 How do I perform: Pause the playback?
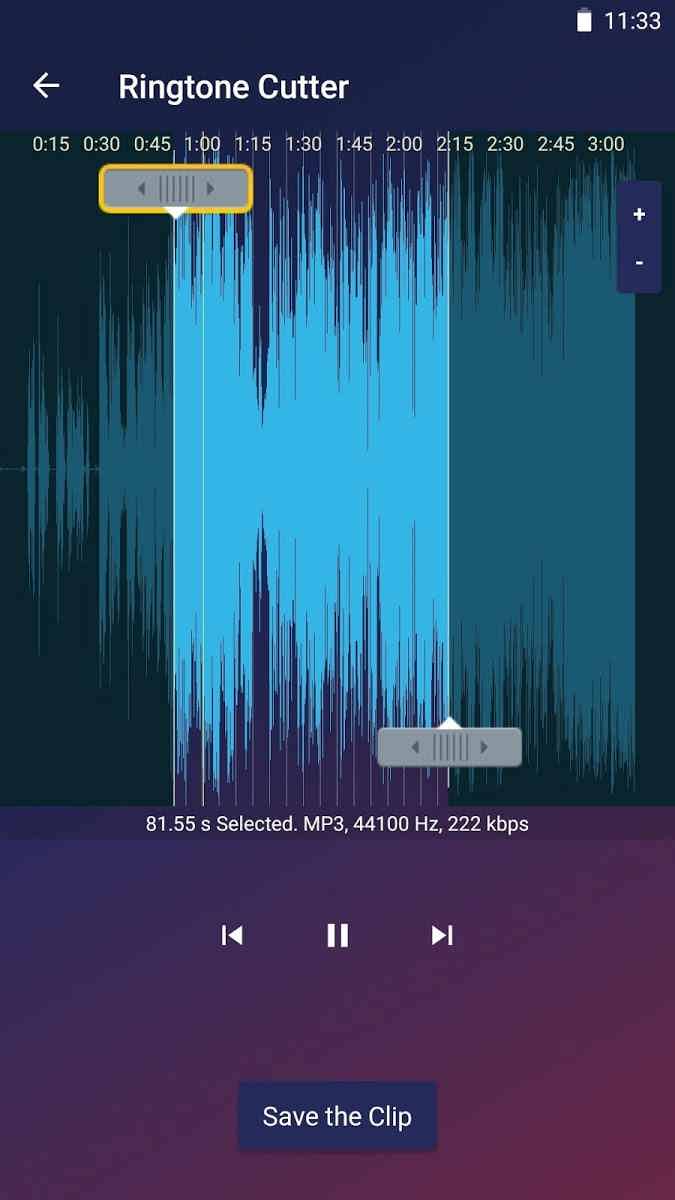[x=338, y=935]
